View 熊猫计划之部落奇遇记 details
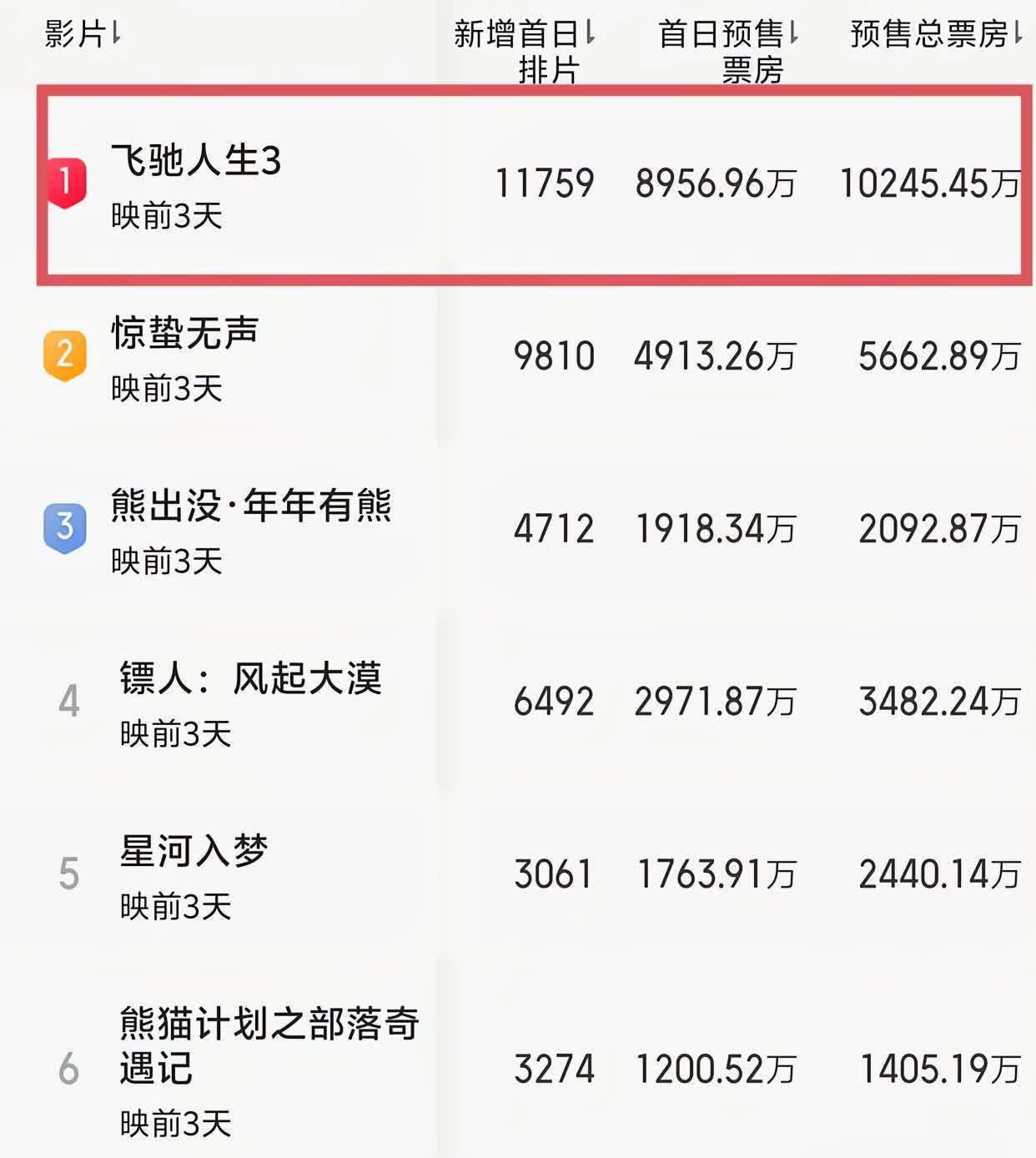 [269, 1045]
